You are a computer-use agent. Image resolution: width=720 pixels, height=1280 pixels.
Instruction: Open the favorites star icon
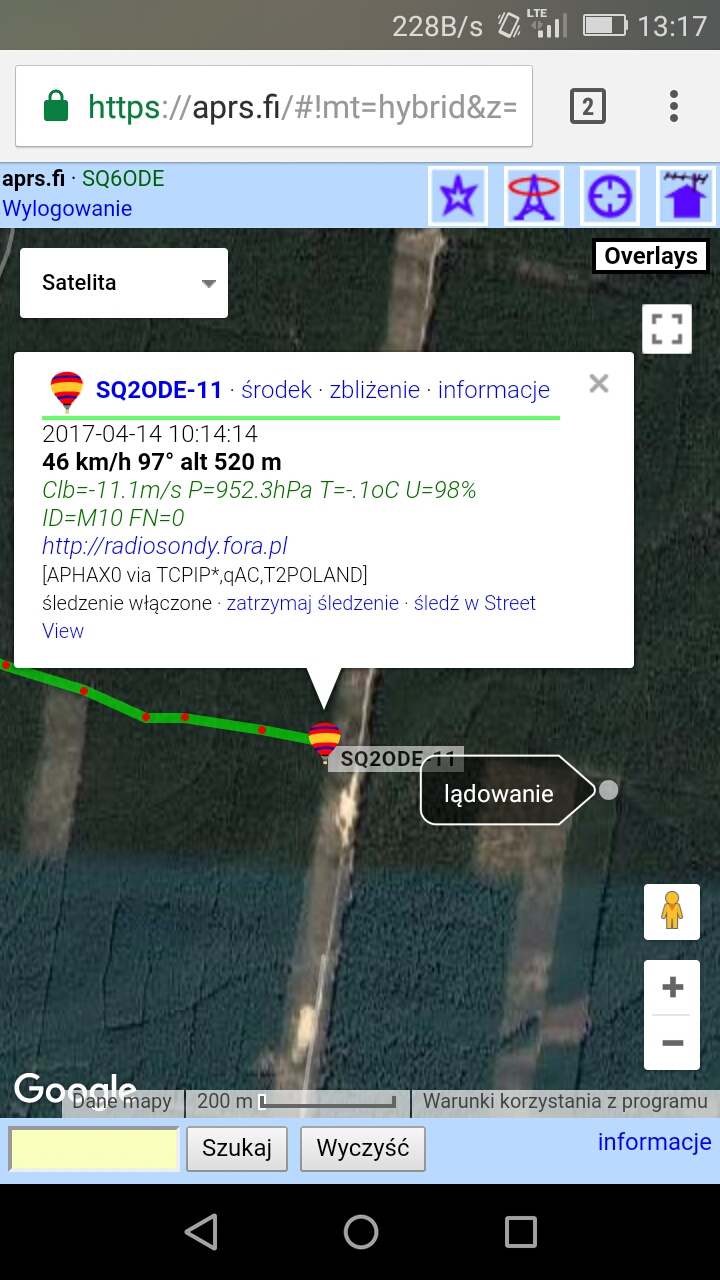(x=458, y=195)
